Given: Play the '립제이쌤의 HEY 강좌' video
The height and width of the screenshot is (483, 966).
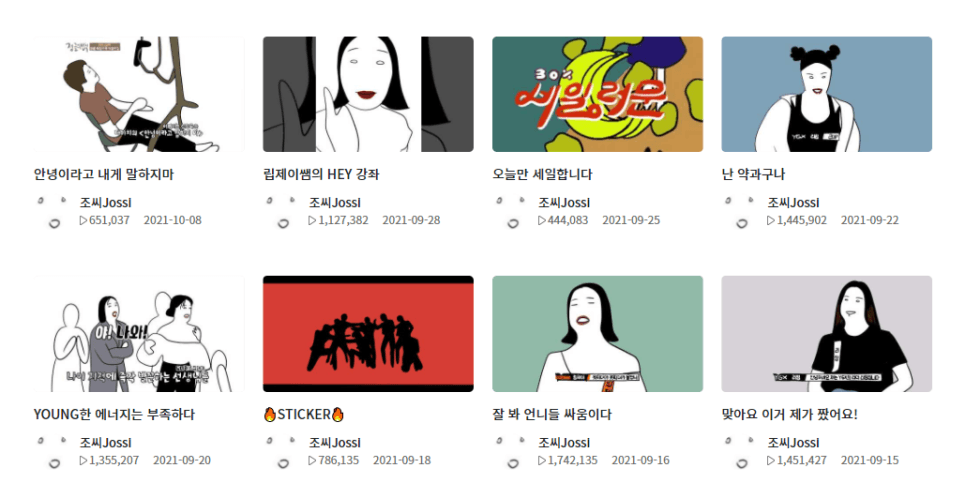Looking at the screenshot, I should coord(368,94).
